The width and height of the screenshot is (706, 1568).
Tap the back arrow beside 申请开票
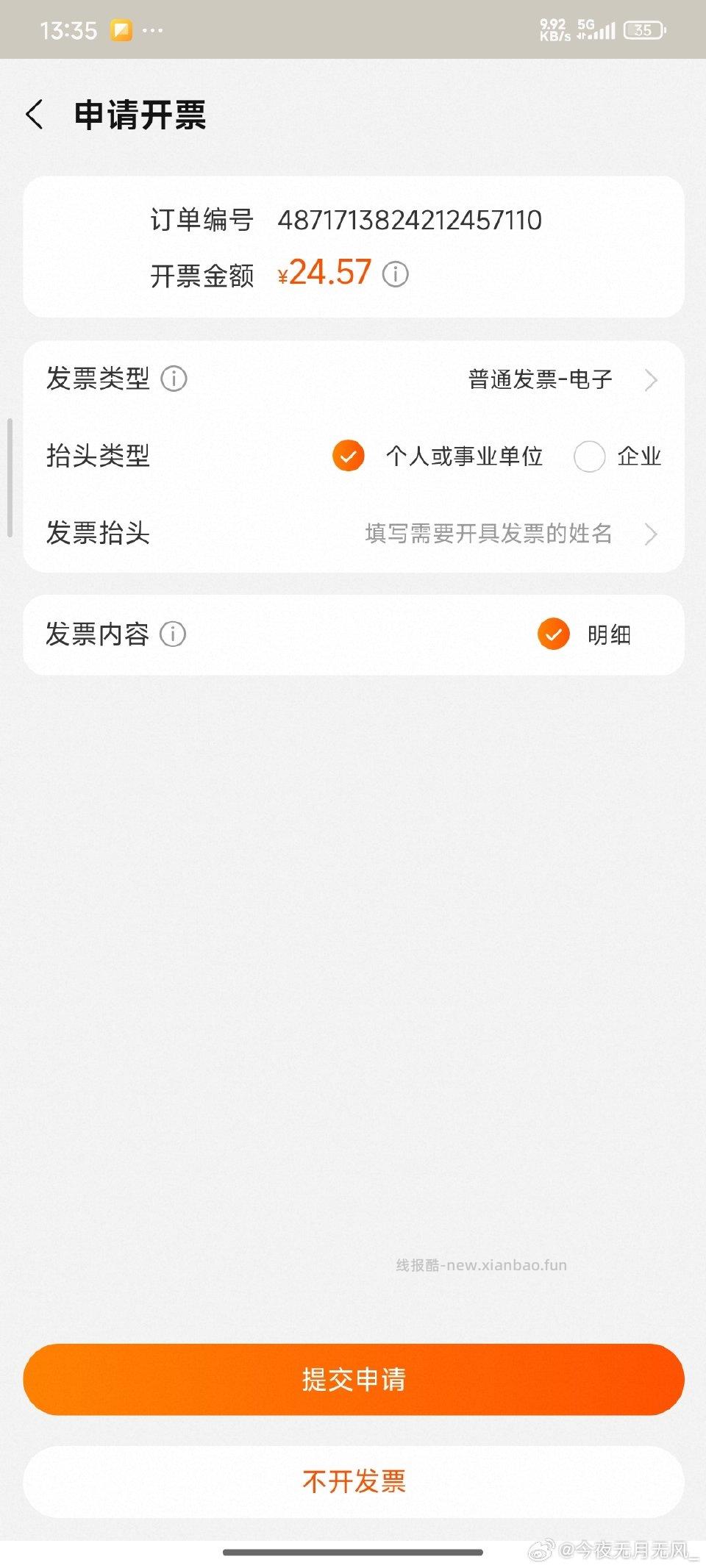point(35,115)
